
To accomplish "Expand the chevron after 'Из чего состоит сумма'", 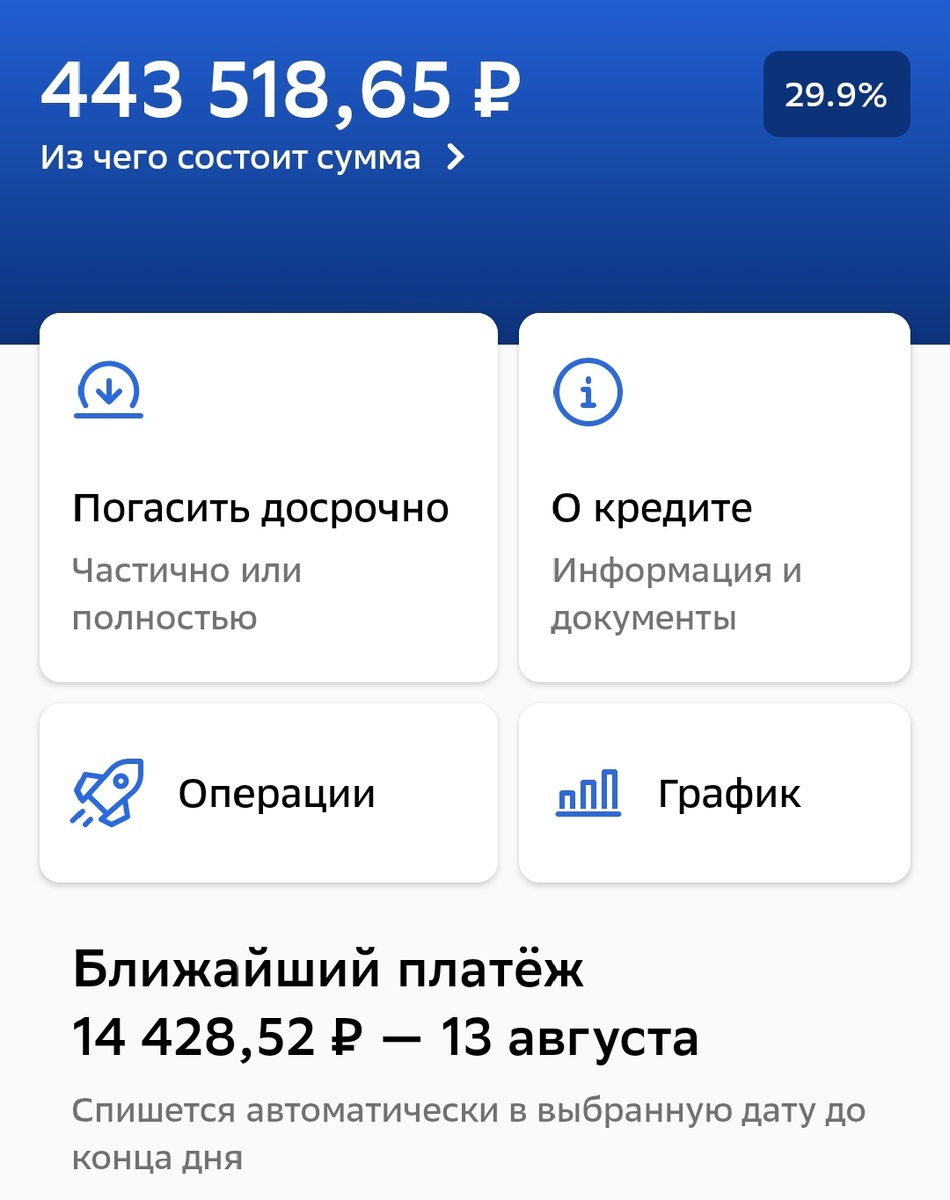I will (457, 157).
